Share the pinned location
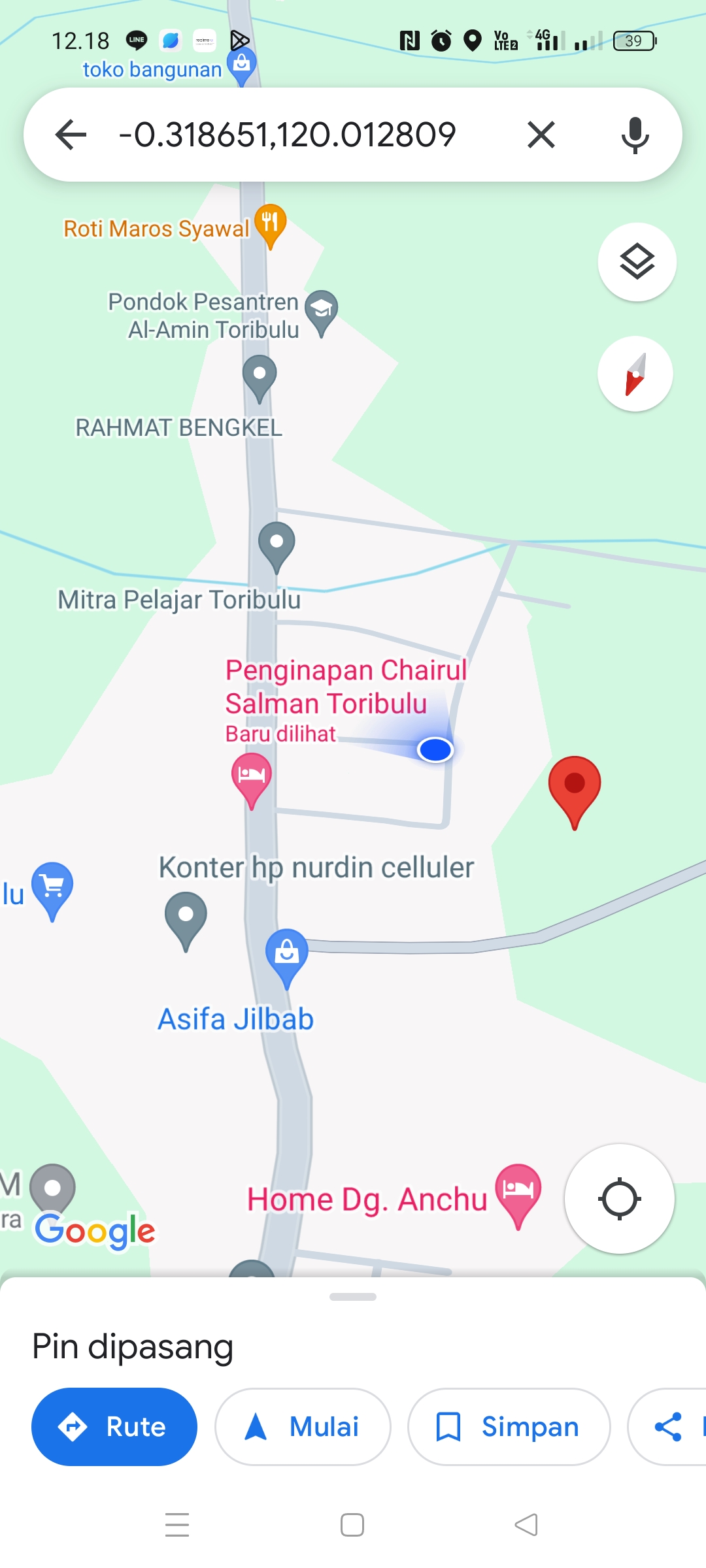The image size is (706, 1568). [668, 1427]
